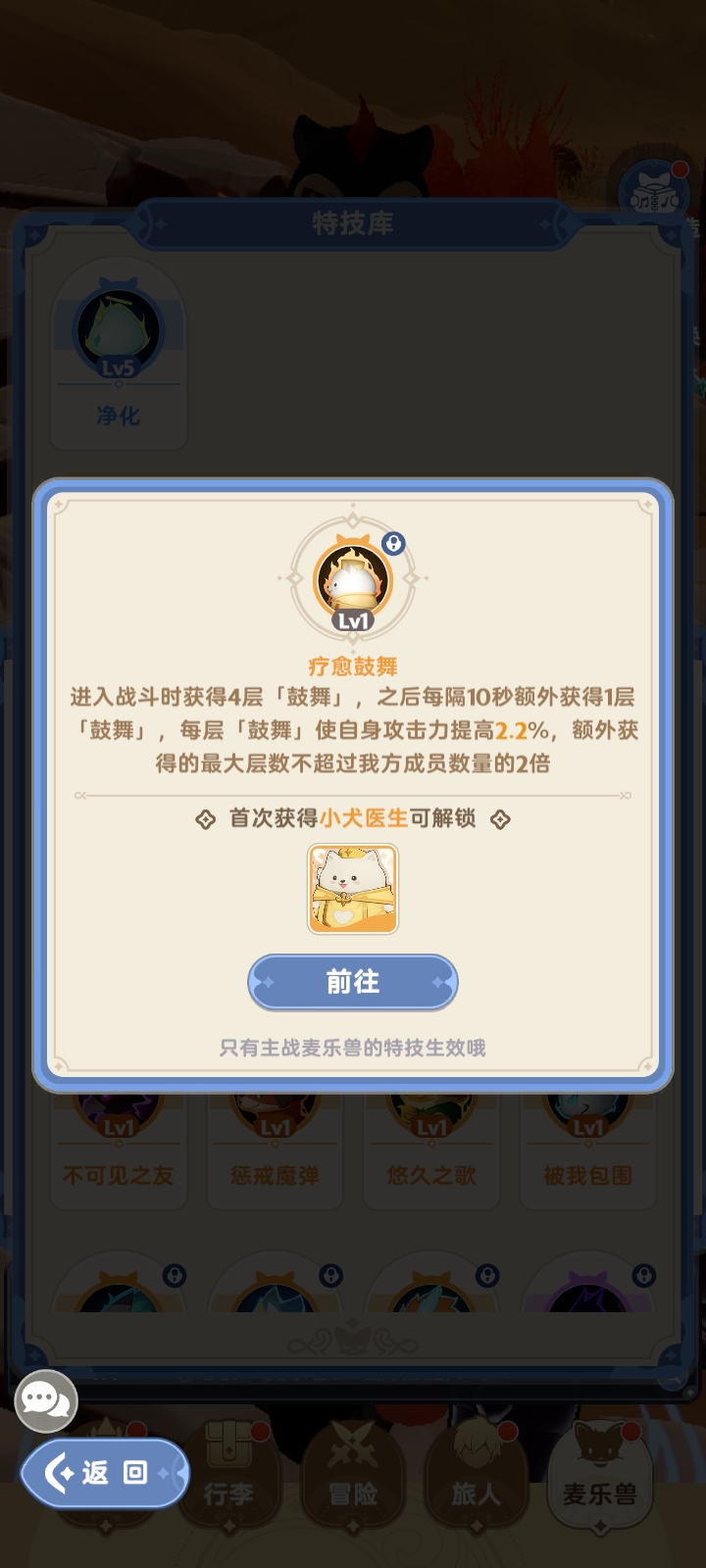Select the 不可见之友 skill
Screen dimensions: 706x1568
(x=119, y=1152)
